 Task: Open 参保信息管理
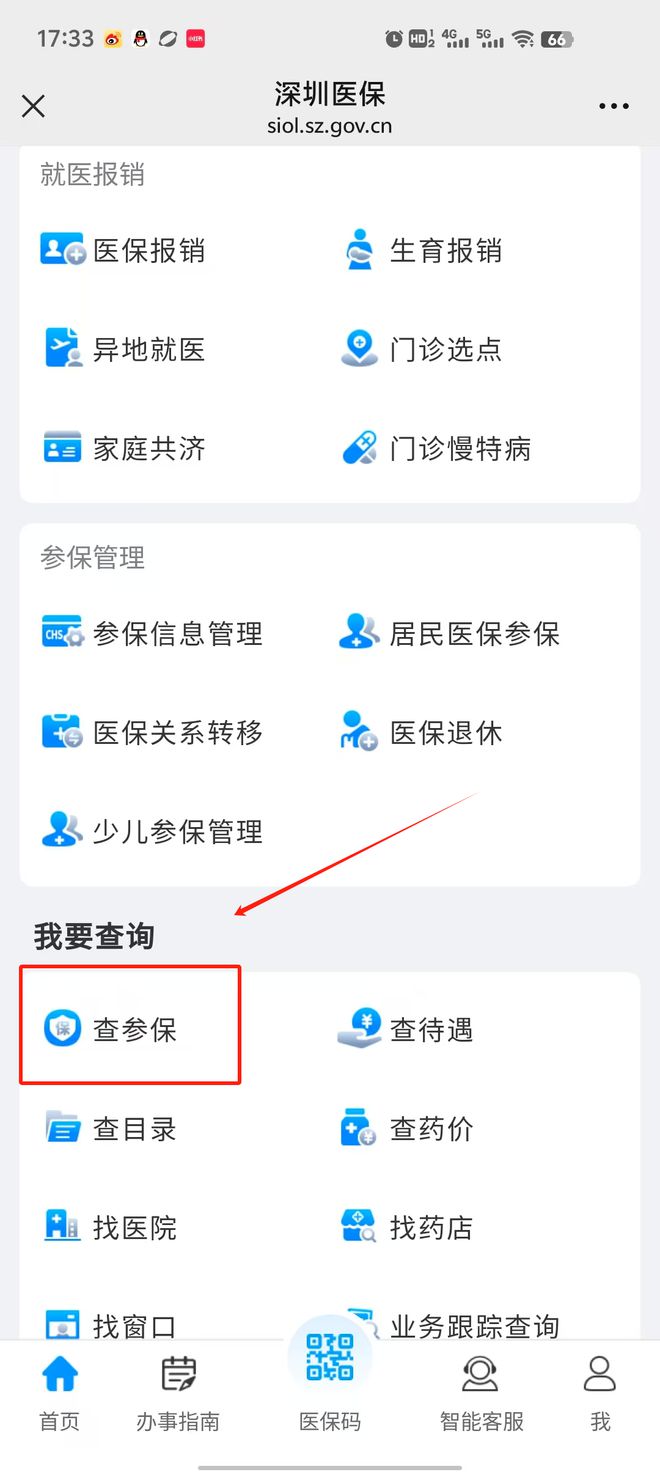pyautogui.click(x=152, y=633)
